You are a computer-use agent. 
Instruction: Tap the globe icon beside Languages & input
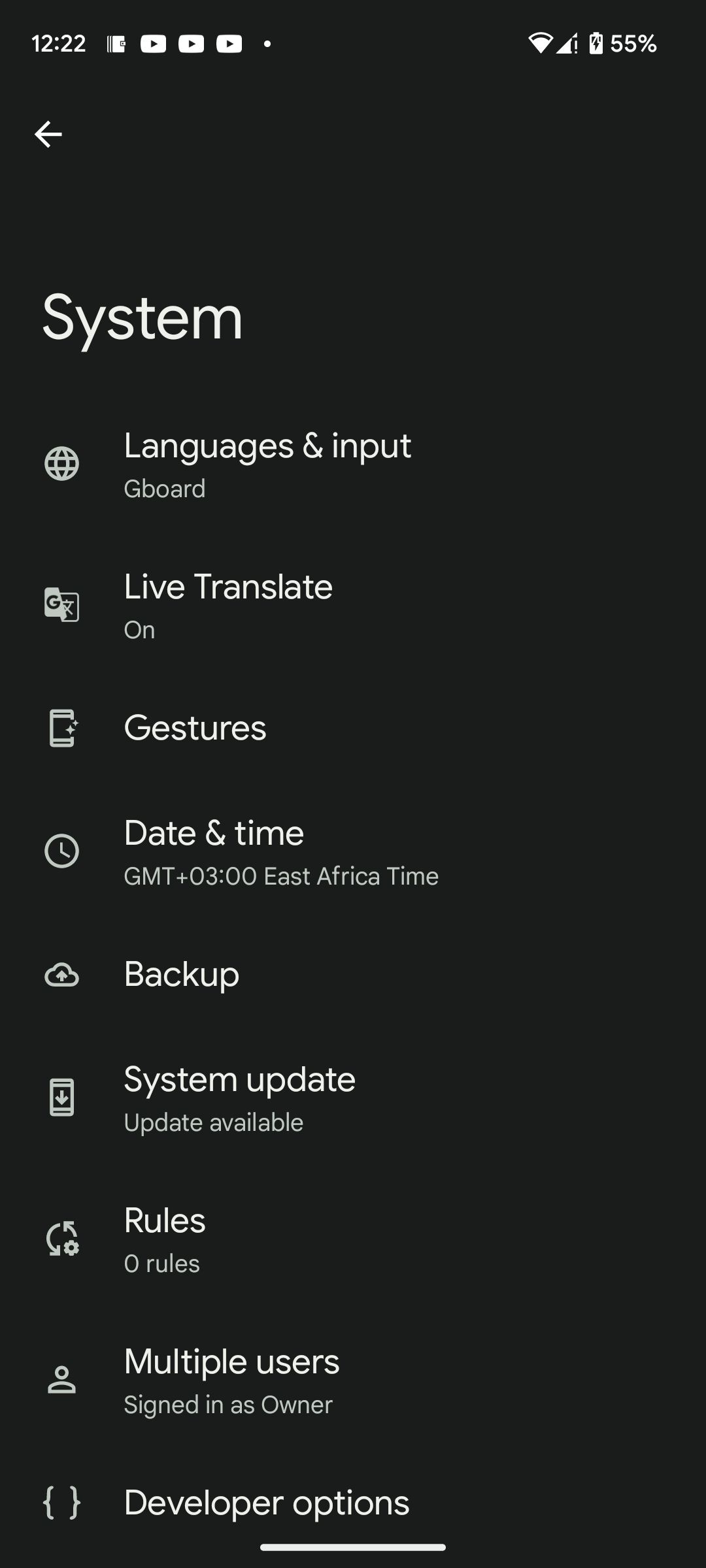click(62, 462)
